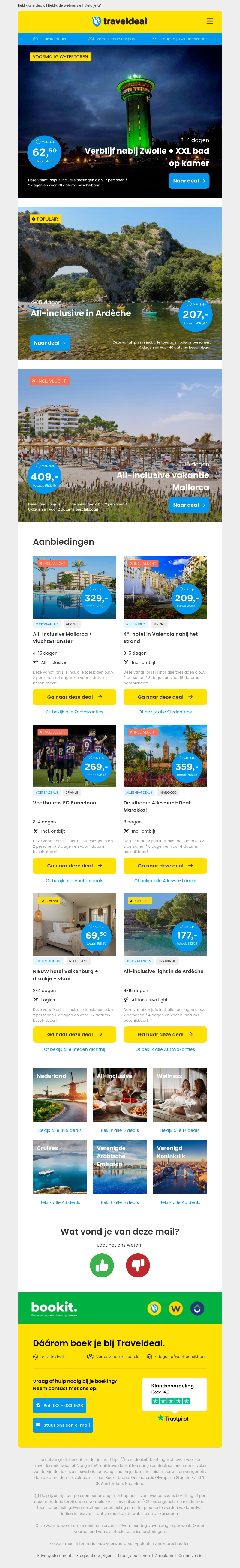Rate this mail with thumbs up
Viewport: 240px width, 1568px height.
pyautogui.click(x=102, y=1265)
